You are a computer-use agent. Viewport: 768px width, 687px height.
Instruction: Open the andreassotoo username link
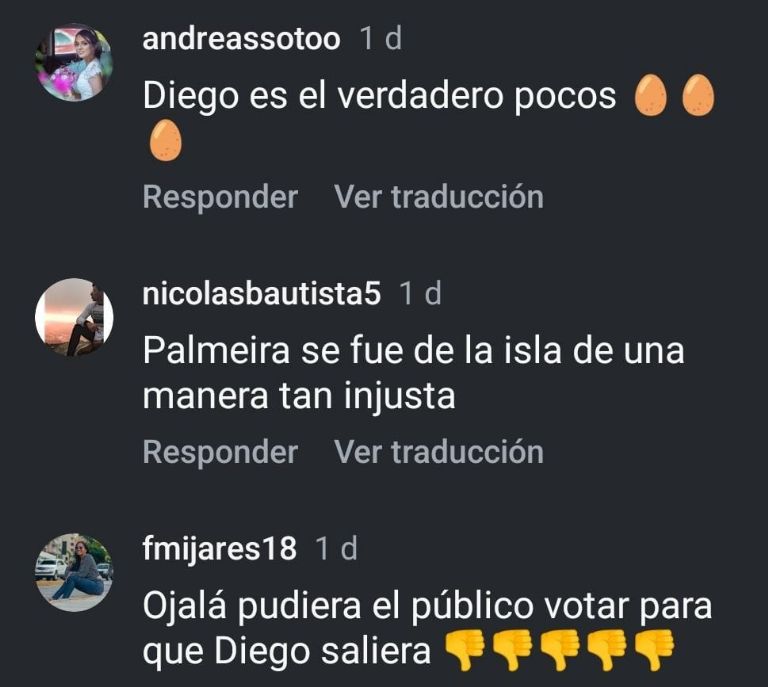[x=241, y=39]
